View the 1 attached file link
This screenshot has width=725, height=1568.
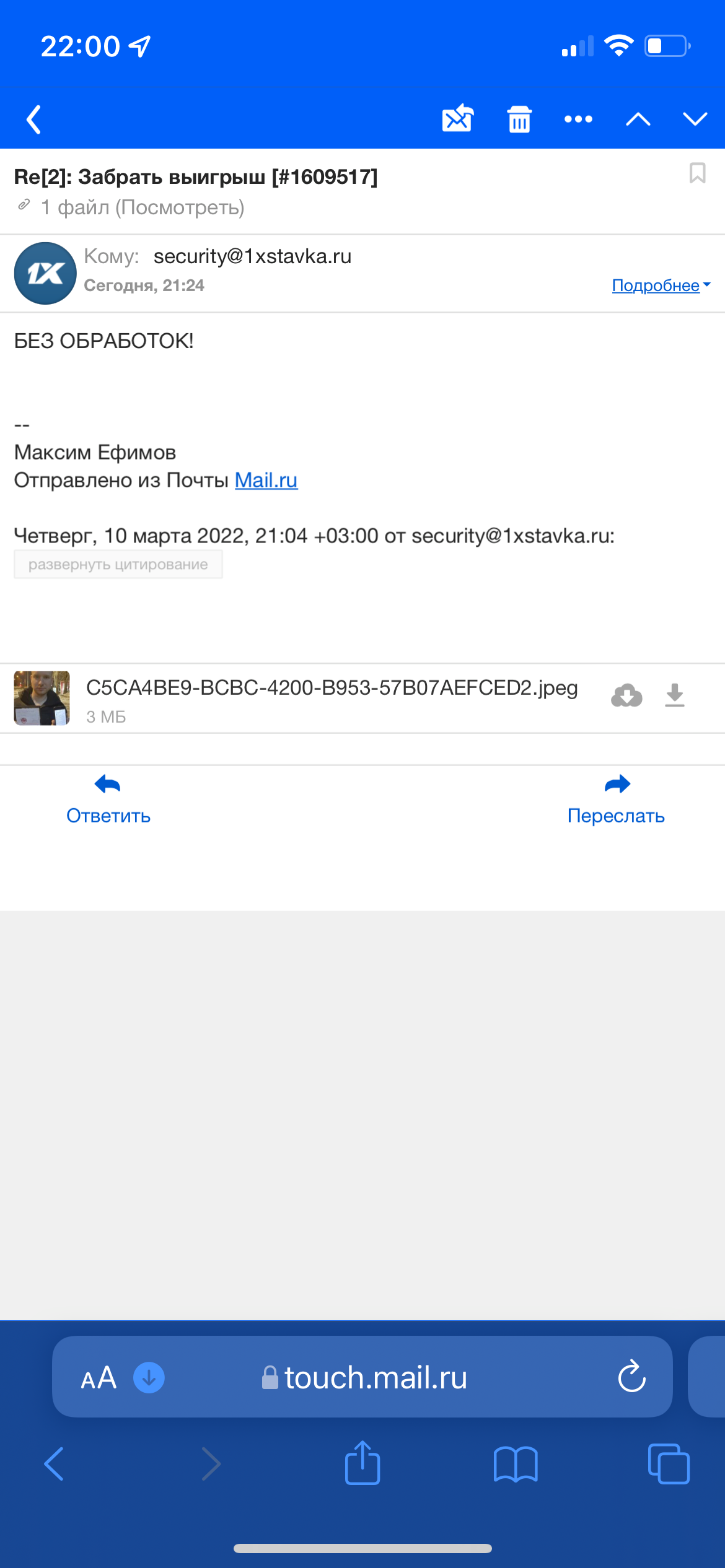pos(143,207)
